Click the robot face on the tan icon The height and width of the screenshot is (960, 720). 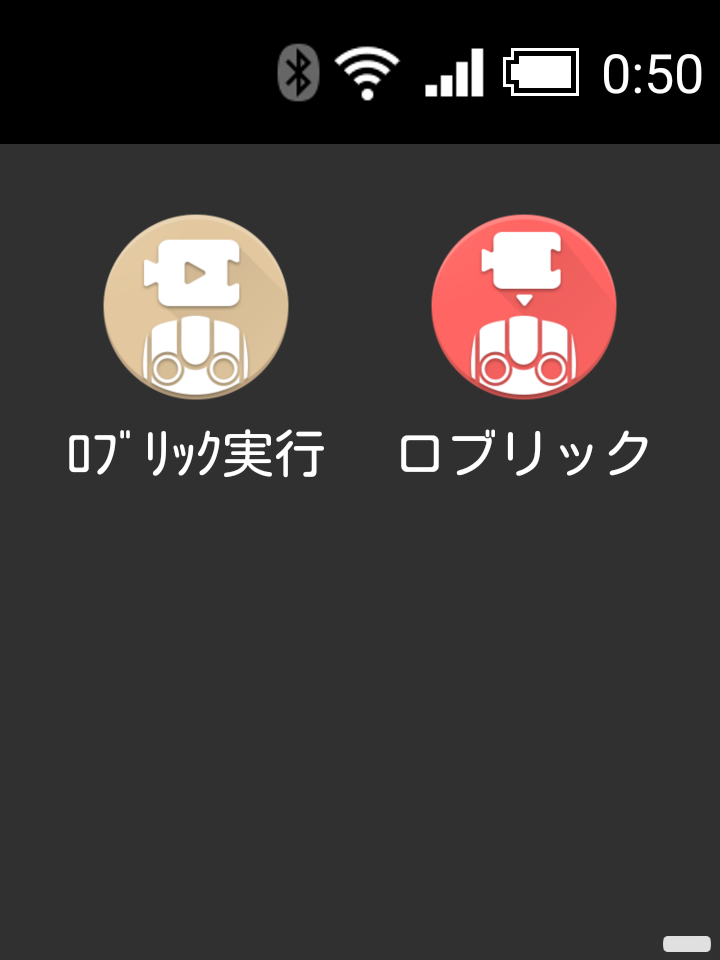pyautogui.click(x=196, y=345)
